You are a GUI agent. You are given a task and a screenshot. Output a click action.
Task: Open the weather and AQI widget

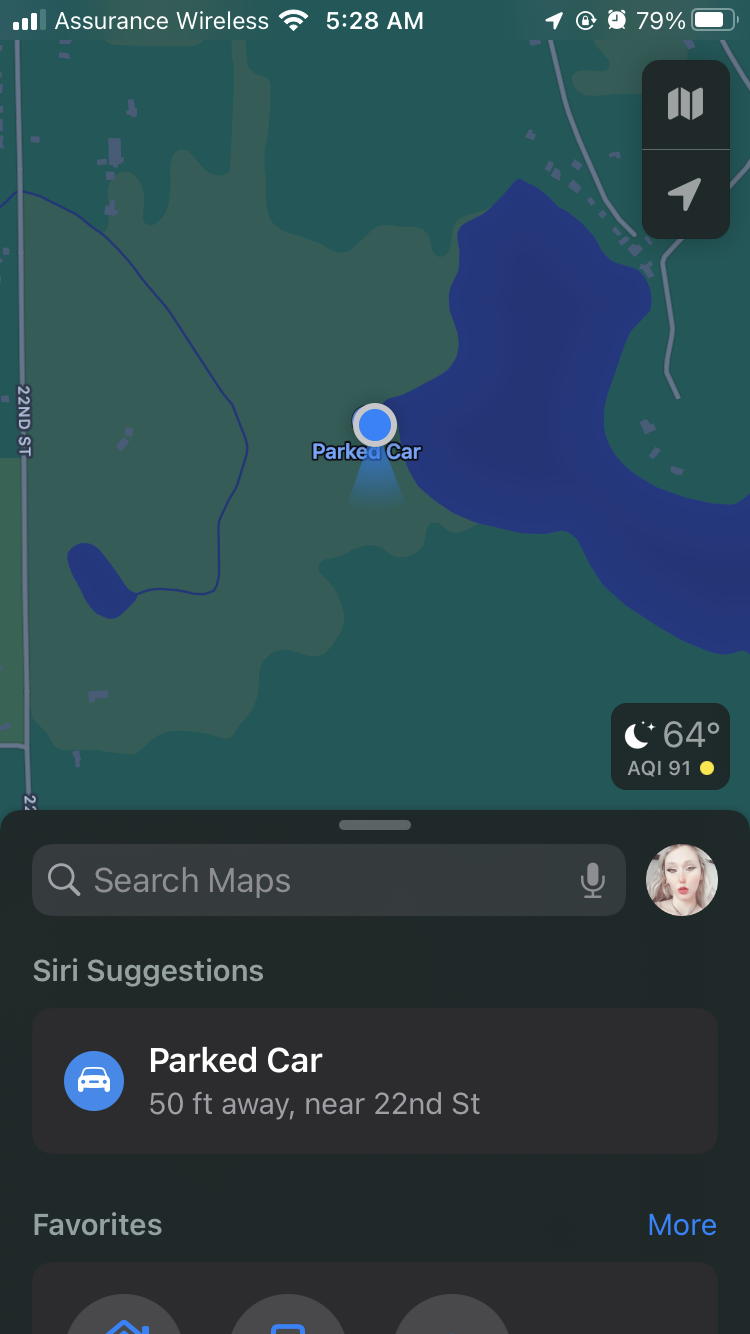click(670, 747)
